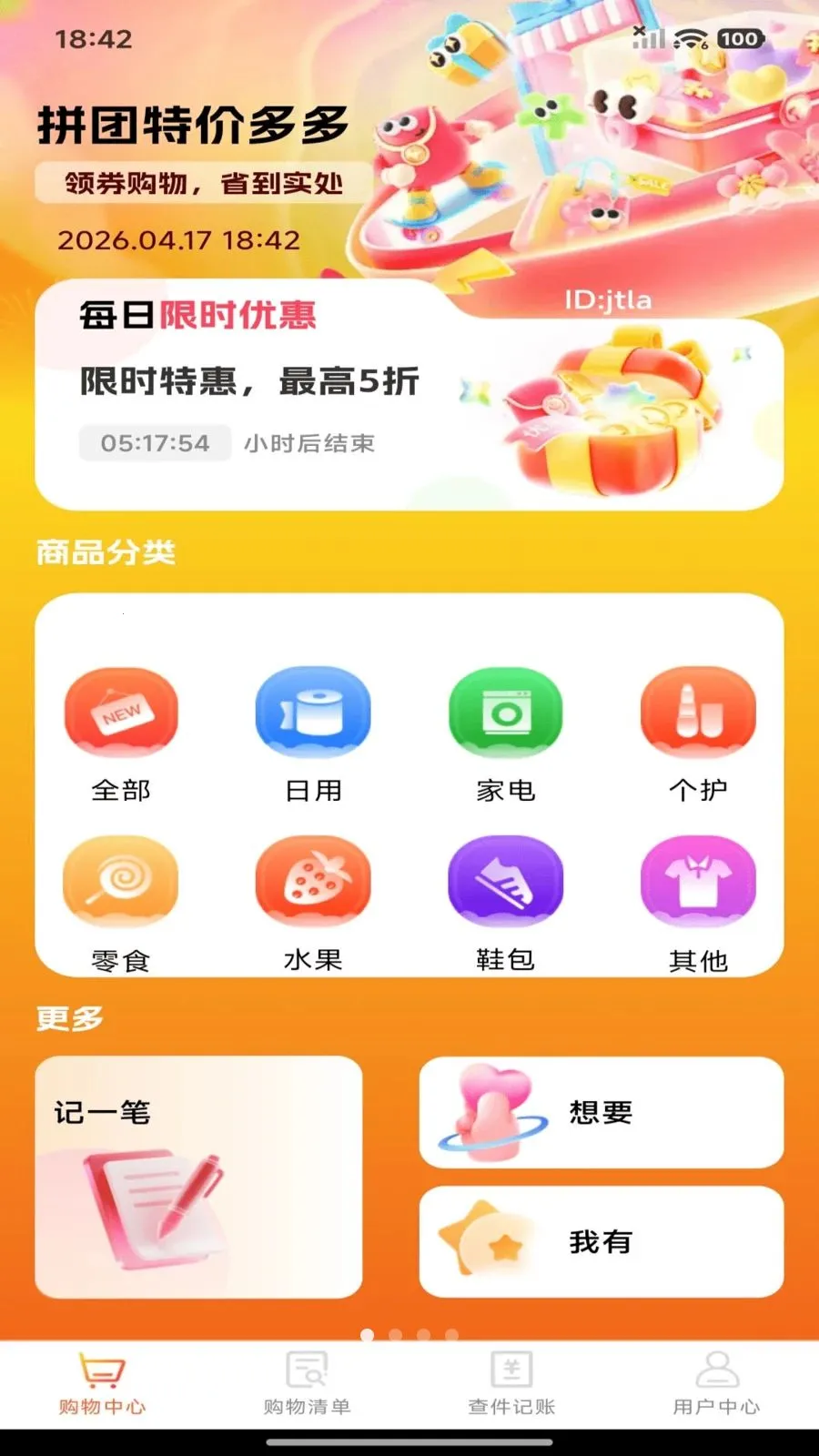Tap the ID:jtla label
The image size is (819, 1456).
(606, 298)
